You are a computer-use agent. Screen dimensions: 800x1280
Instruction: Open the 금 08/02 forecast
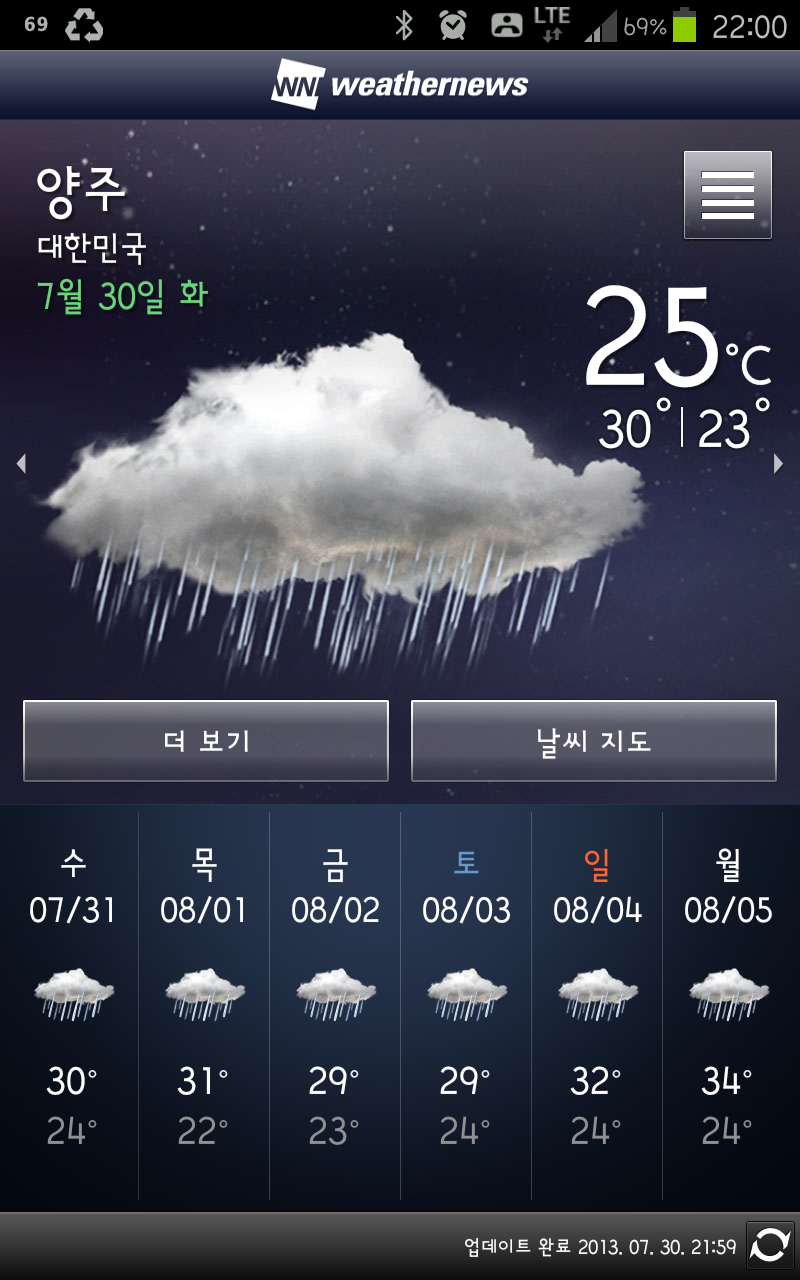[x=335, y=1000]
